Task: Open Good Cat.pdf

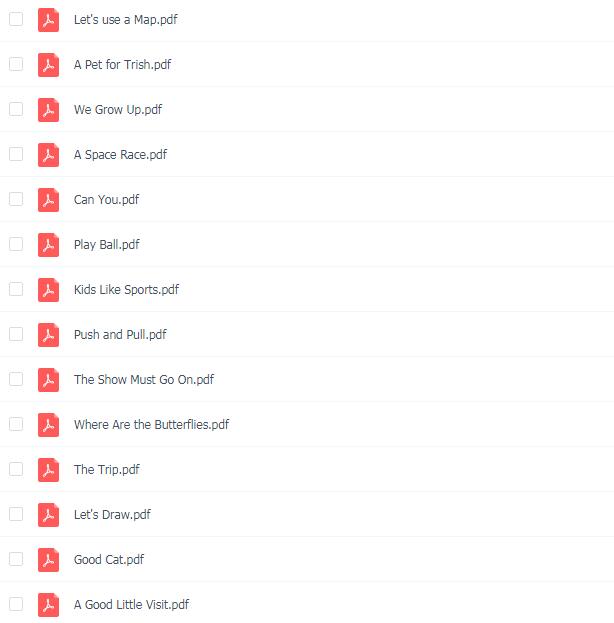Action: tap(108, 560)
